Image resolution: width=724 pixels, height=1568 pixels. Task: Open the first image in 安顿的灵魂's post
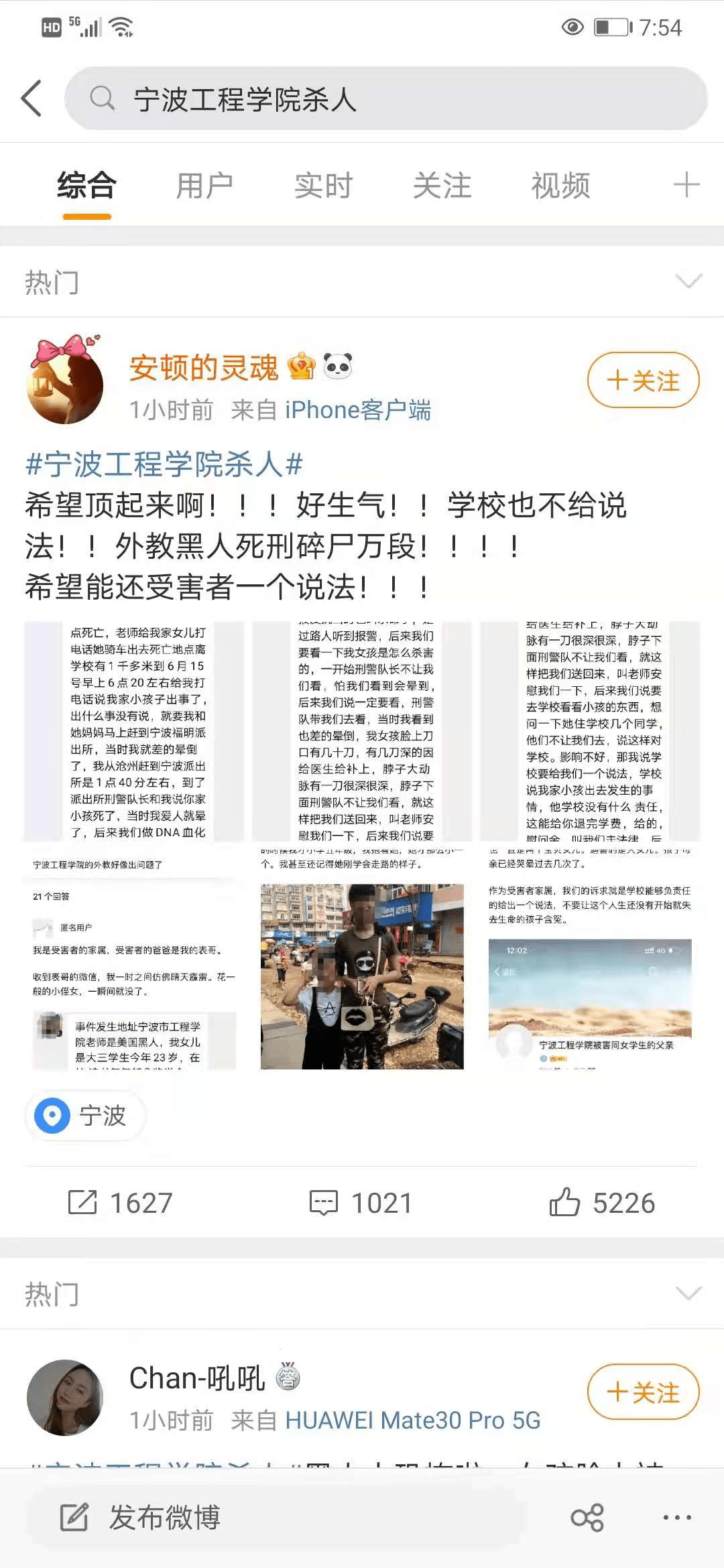[134, 731]
